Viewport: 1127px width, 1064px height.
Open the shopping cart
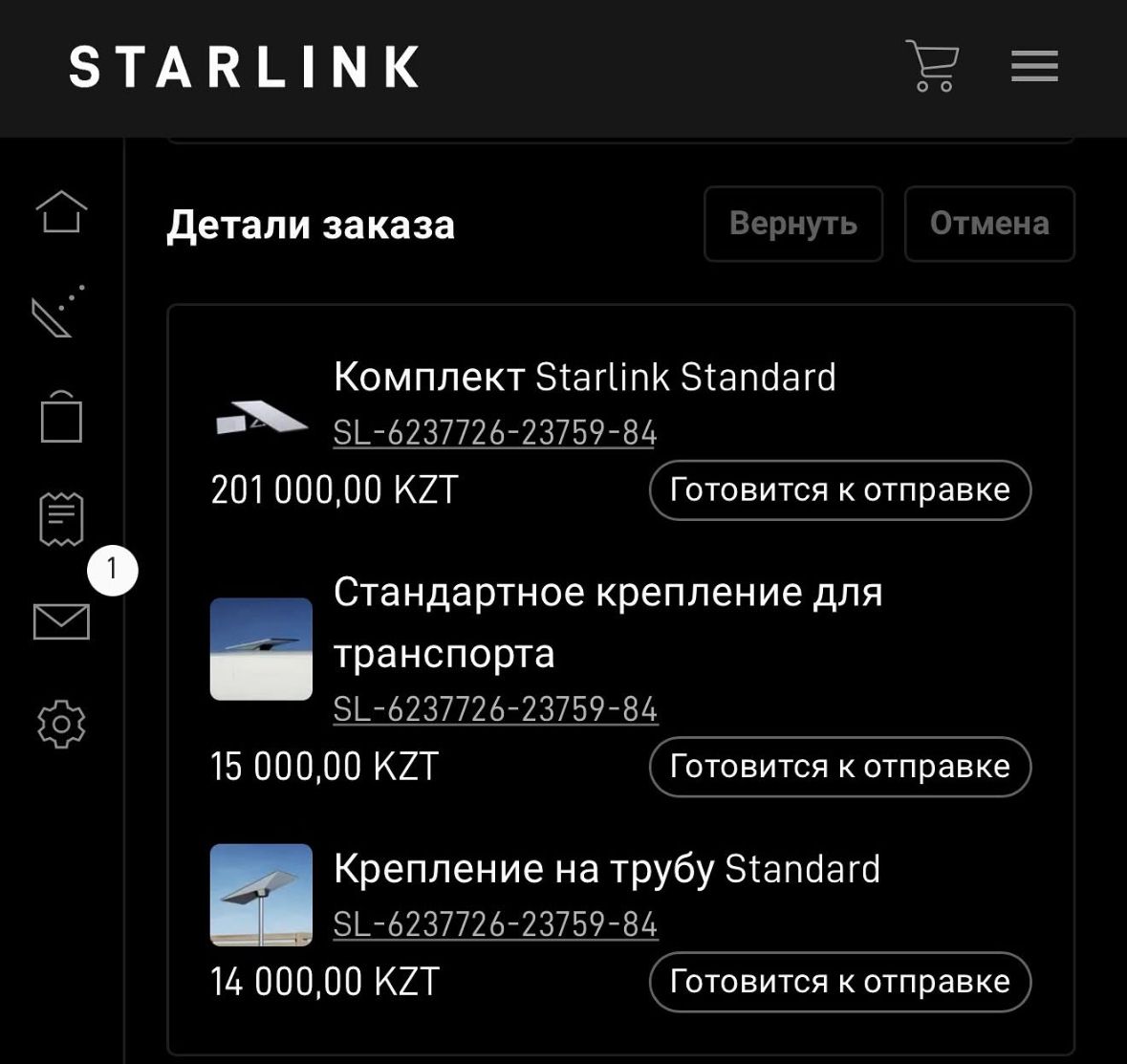tap(932, 66)
